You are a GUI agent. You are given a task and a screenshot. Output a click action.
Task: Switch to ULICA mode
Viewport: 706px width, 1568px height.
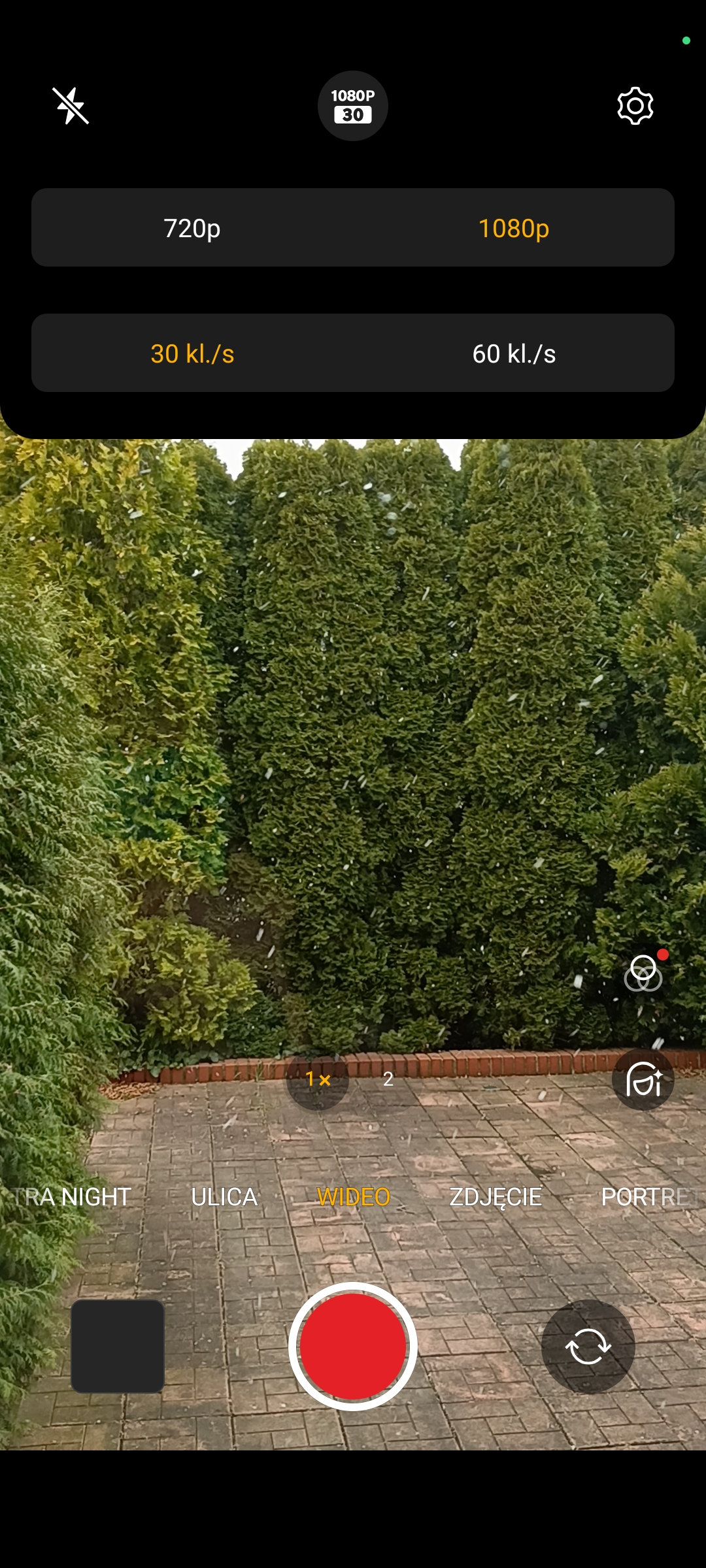coord(224,1197)
